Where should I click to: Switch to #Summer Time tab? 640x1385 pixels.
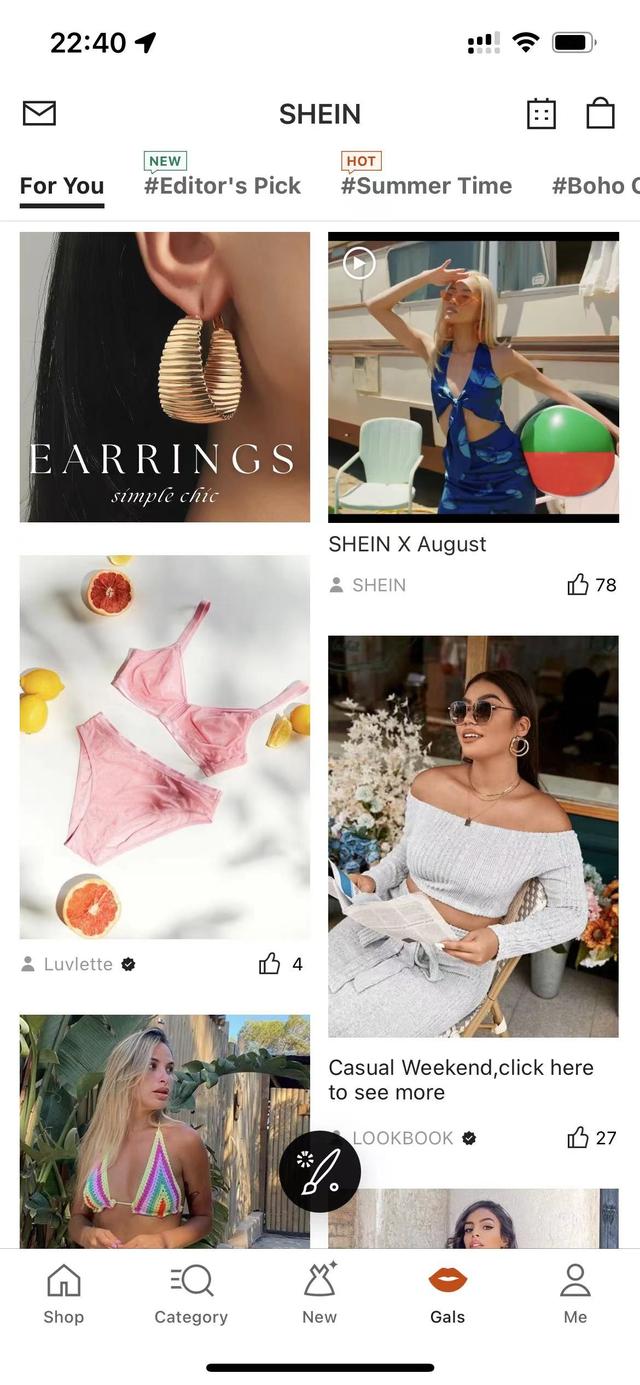pyautogui.click(x=426, y=186)
